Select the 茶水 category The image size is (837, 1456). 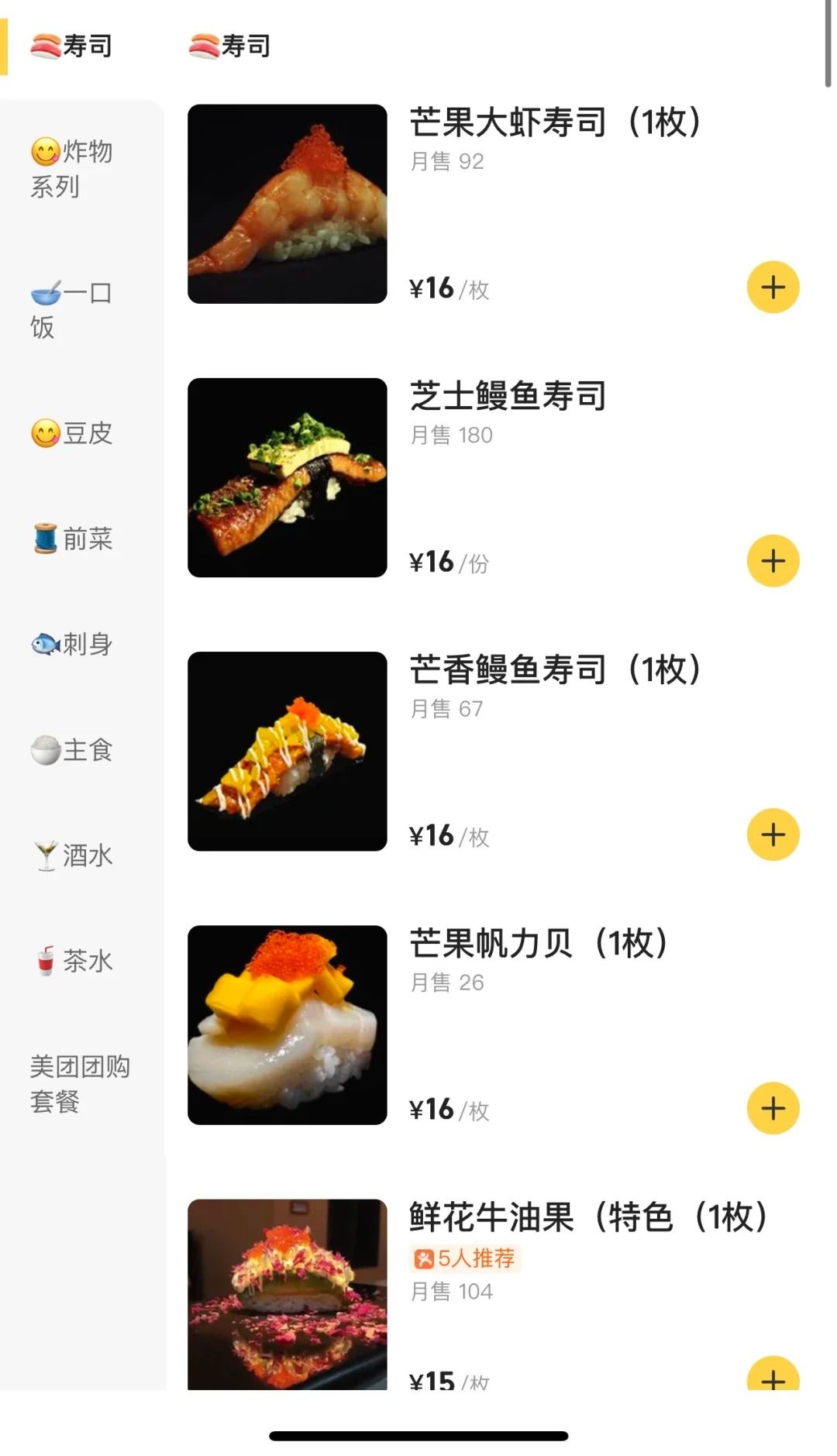click(x=72, y=961)
